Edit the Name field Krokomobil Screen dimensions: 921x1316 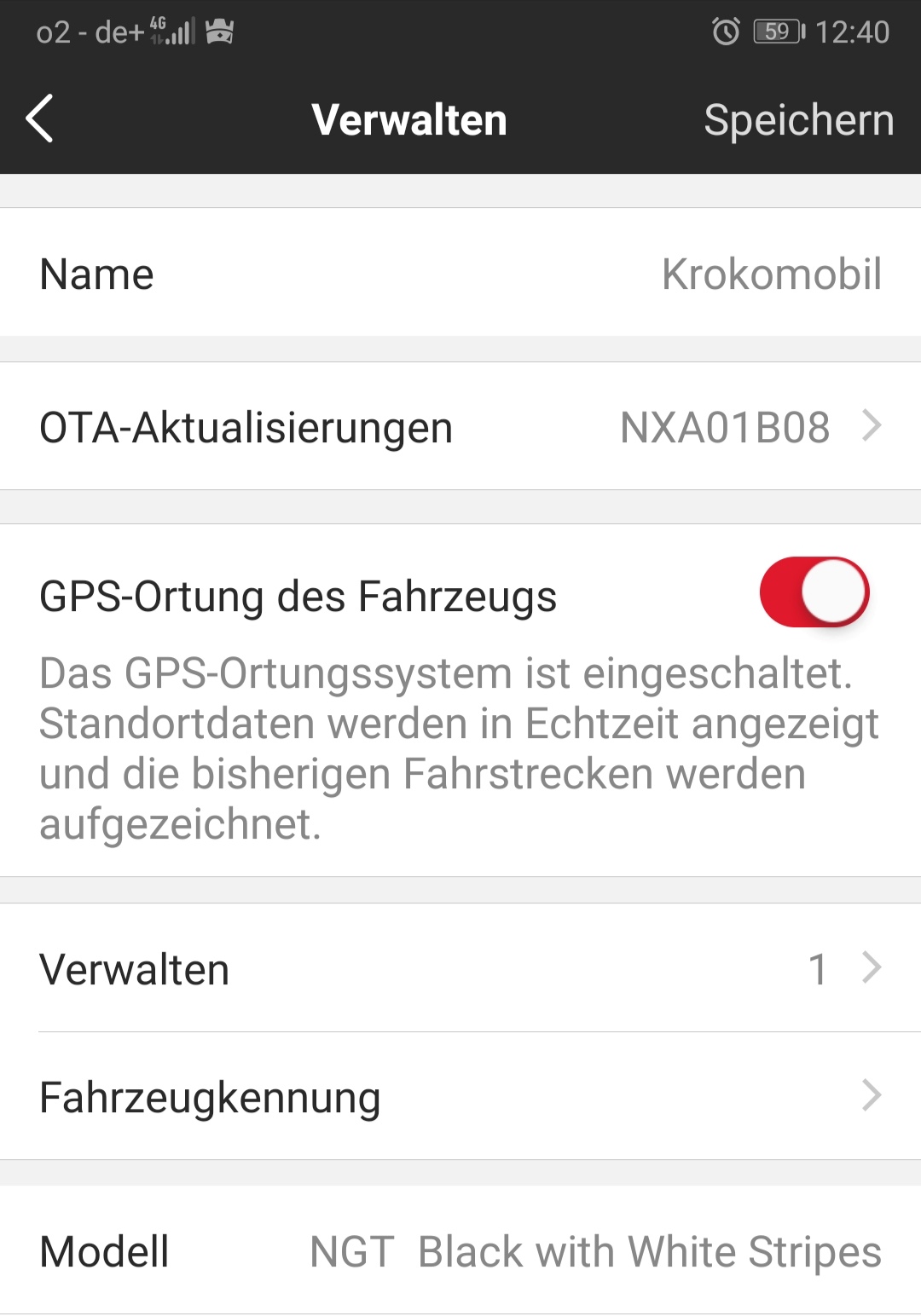click(x=771, y=274)
